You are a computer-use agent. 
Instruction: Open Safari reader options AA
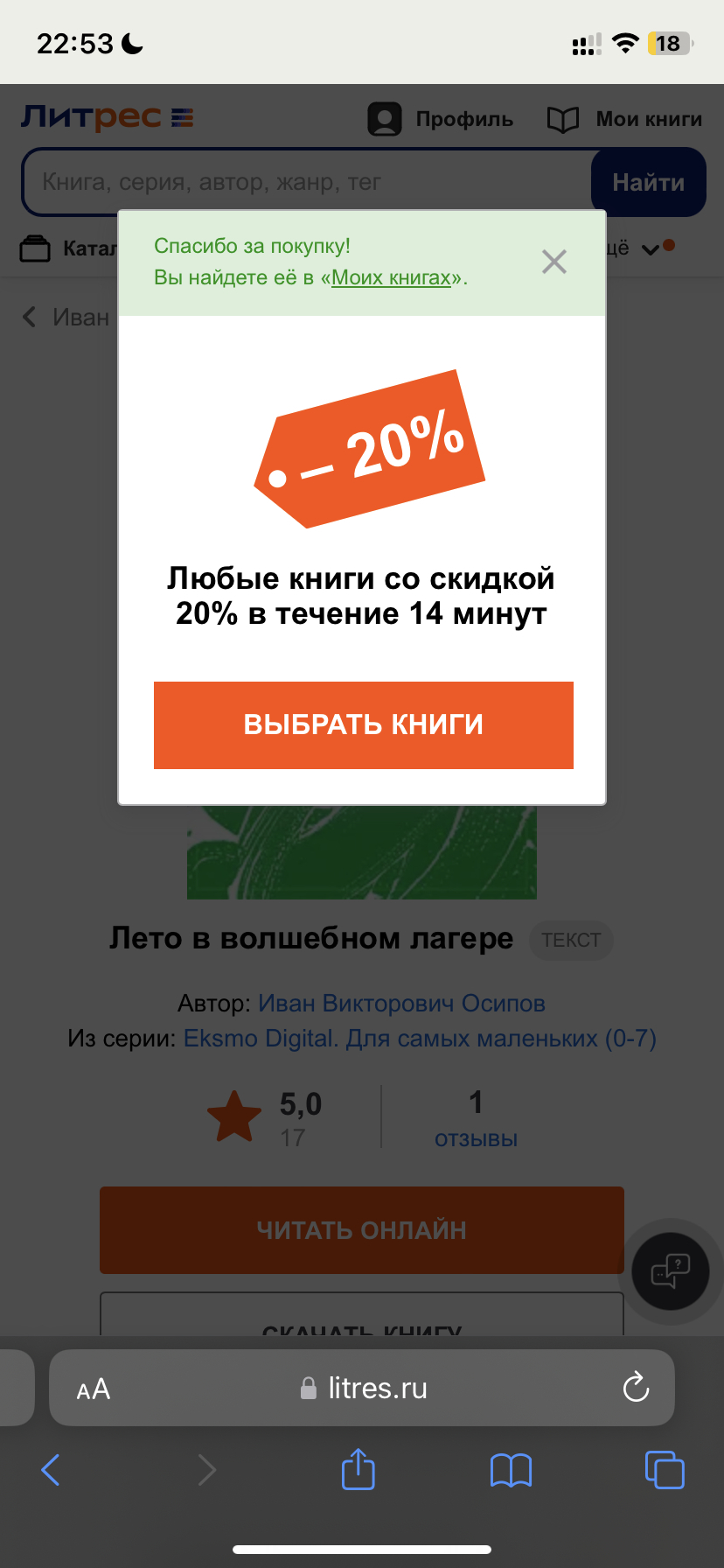click(94, 1389)
